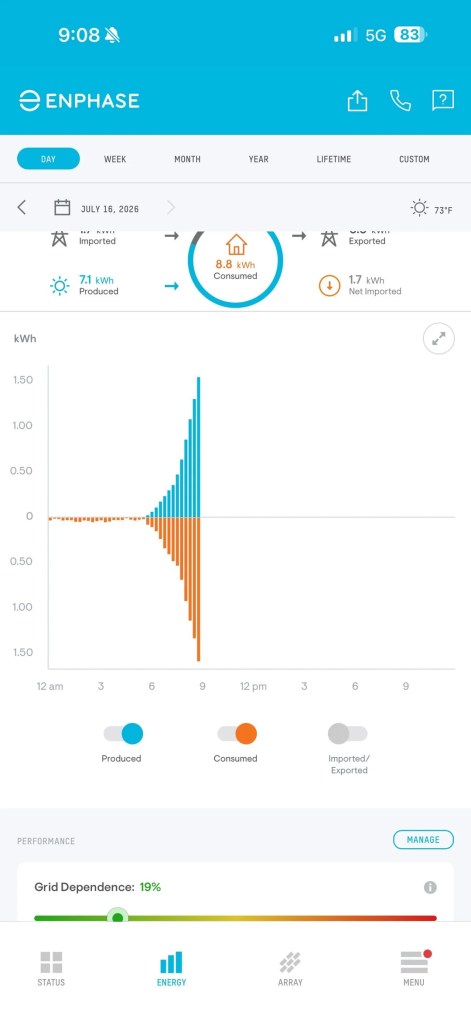Turn off the Produced series toggle
Screen dimensions: 471x1023
pos(123,733)
